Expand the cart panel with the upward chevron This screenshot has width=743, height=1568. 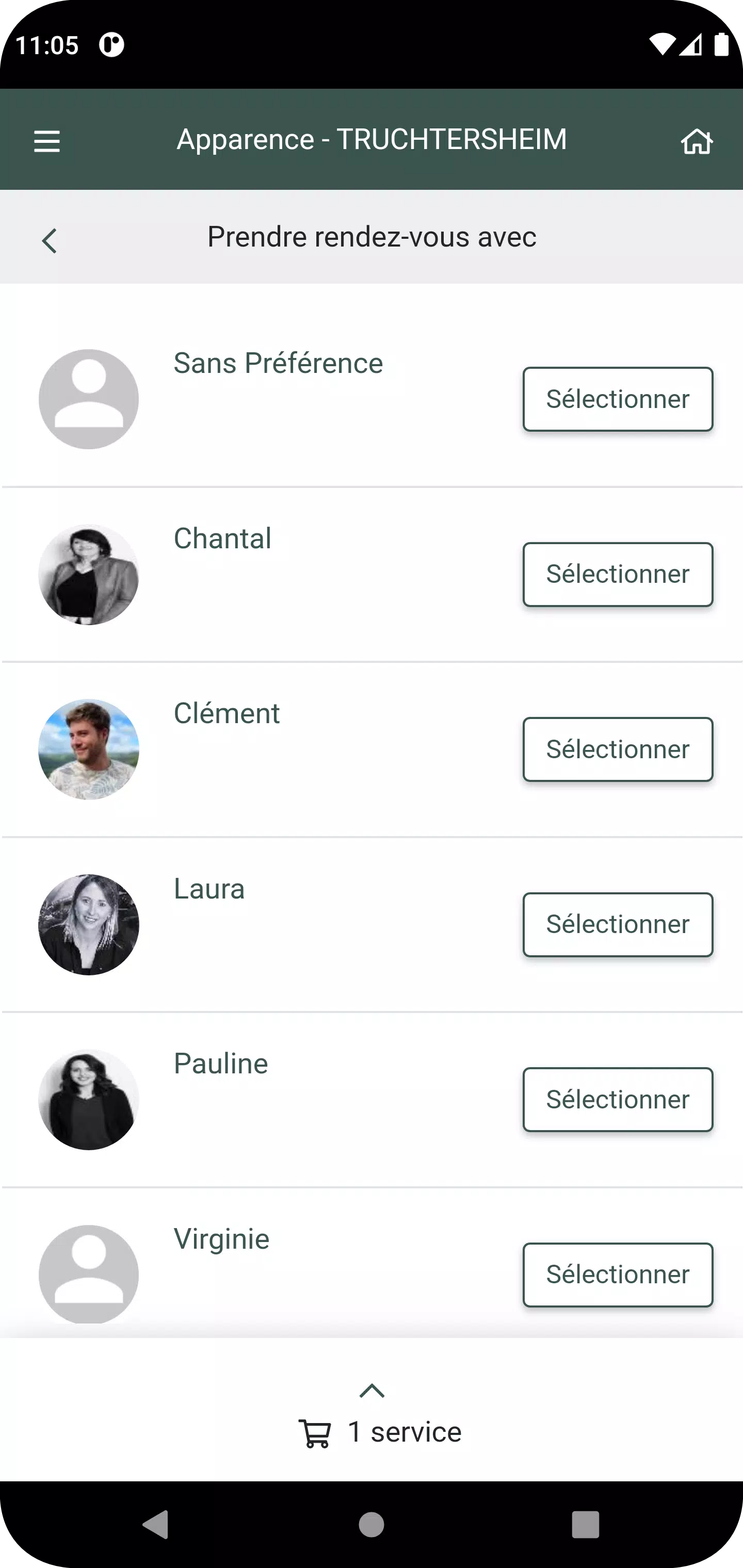372,1392
